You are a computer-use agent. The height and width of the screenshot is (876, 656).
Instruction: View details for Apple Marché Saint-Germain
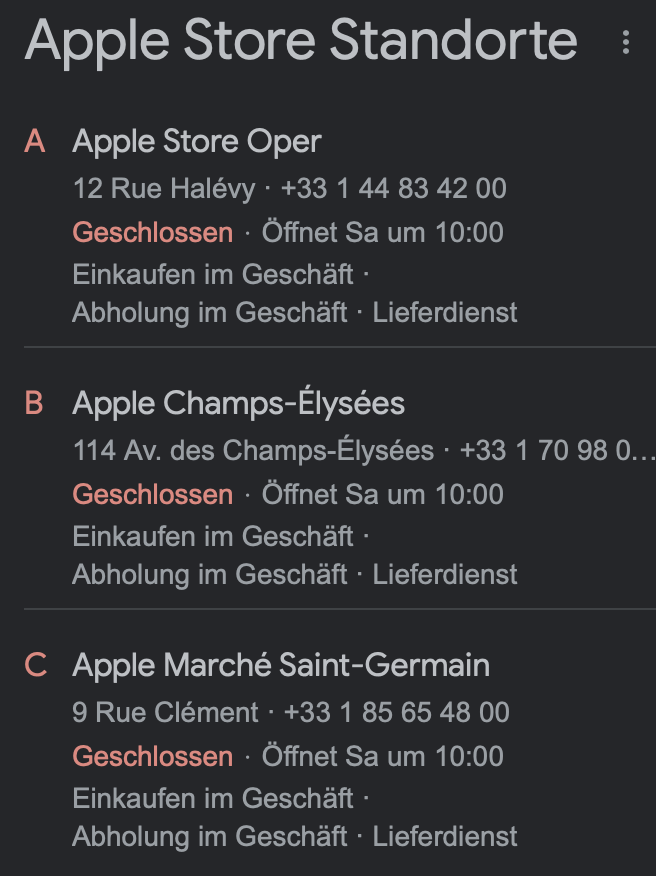[x=281, y=665]
